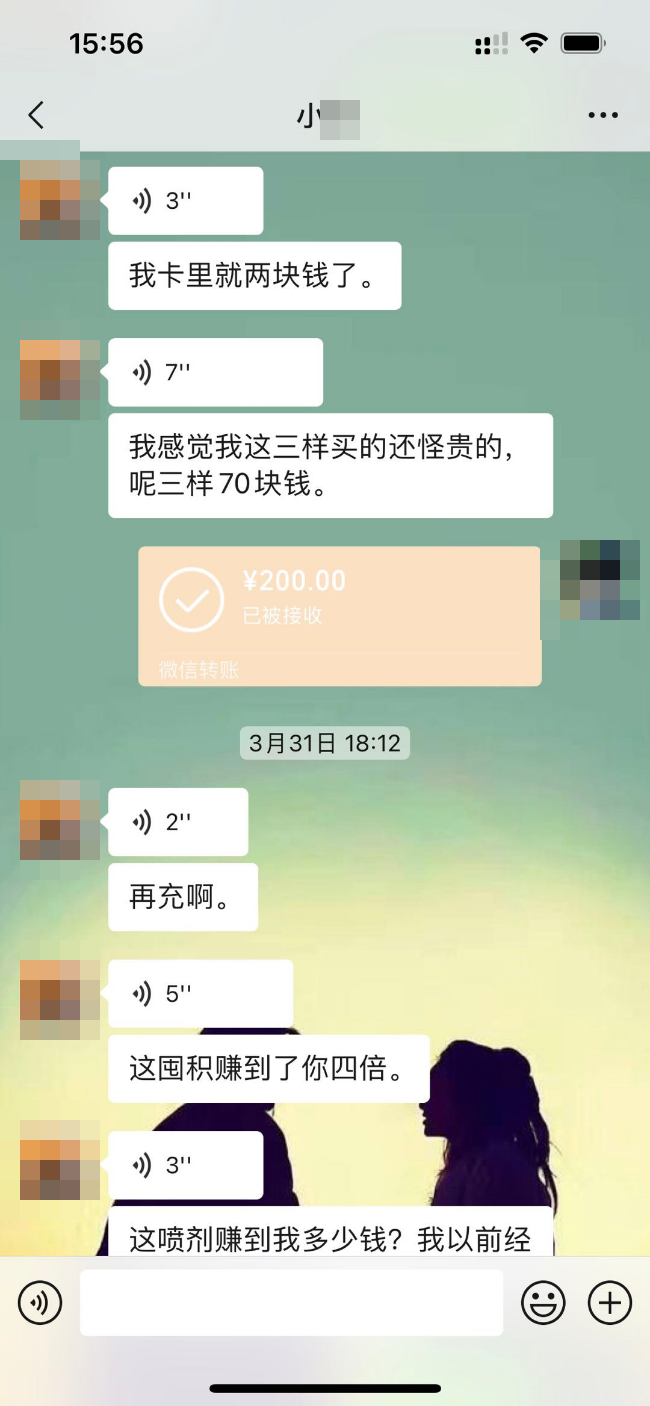Image resolution: width=650 pixels, height=1406 pixels.
Task: Play the 7'' voice message
Action: [215, 373]
